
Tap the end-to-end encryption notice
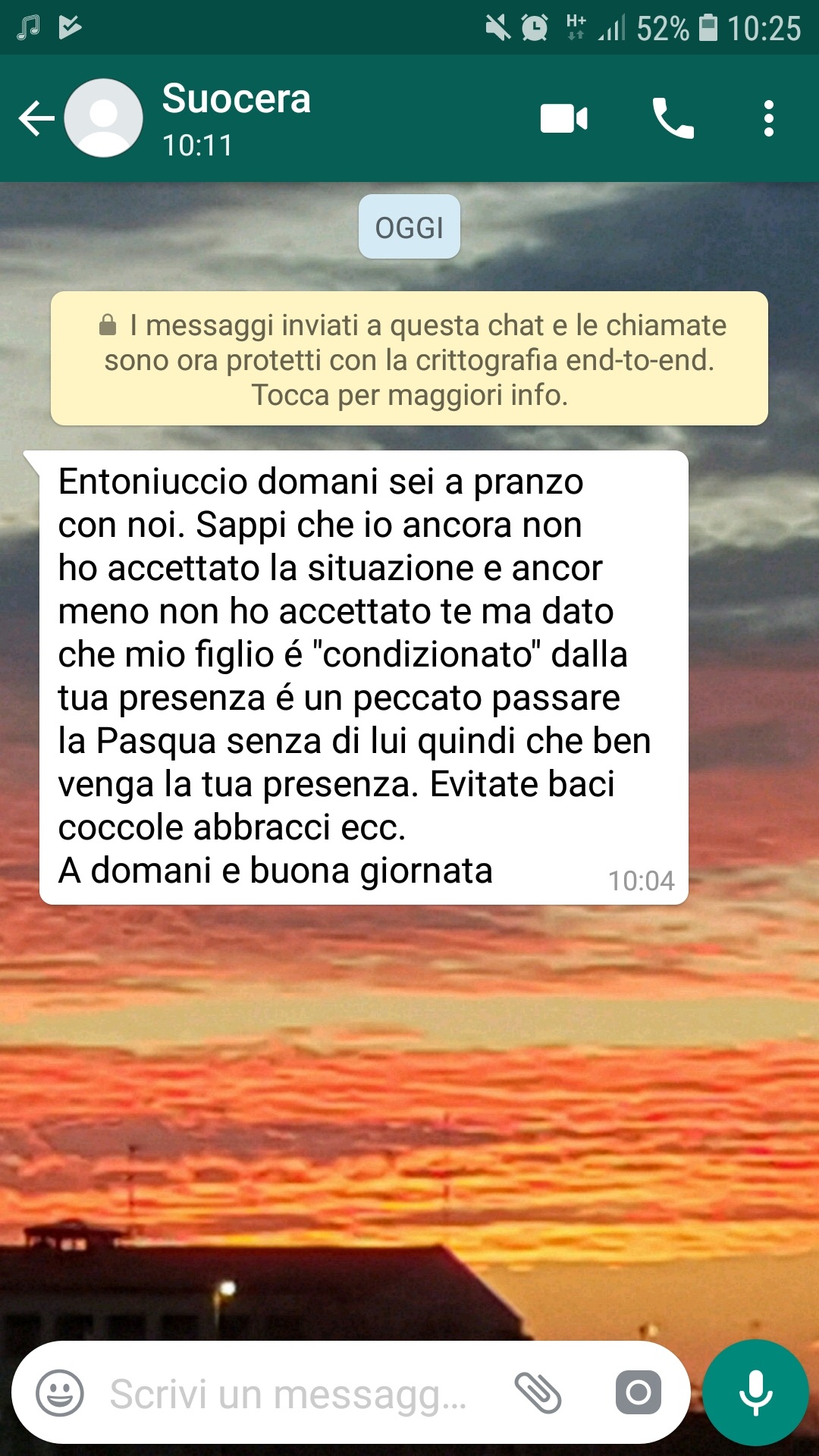(409, 359)
